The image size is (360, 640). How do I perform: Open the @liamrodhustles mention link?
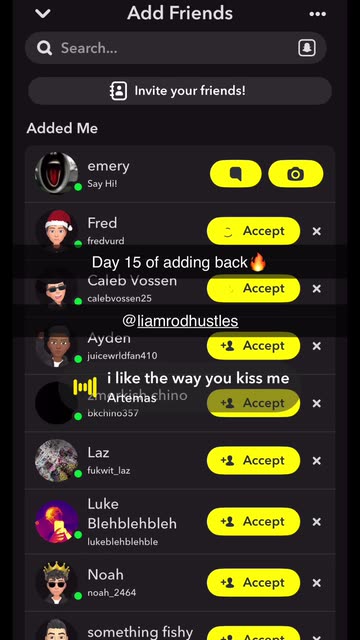(x=180, y=321)
